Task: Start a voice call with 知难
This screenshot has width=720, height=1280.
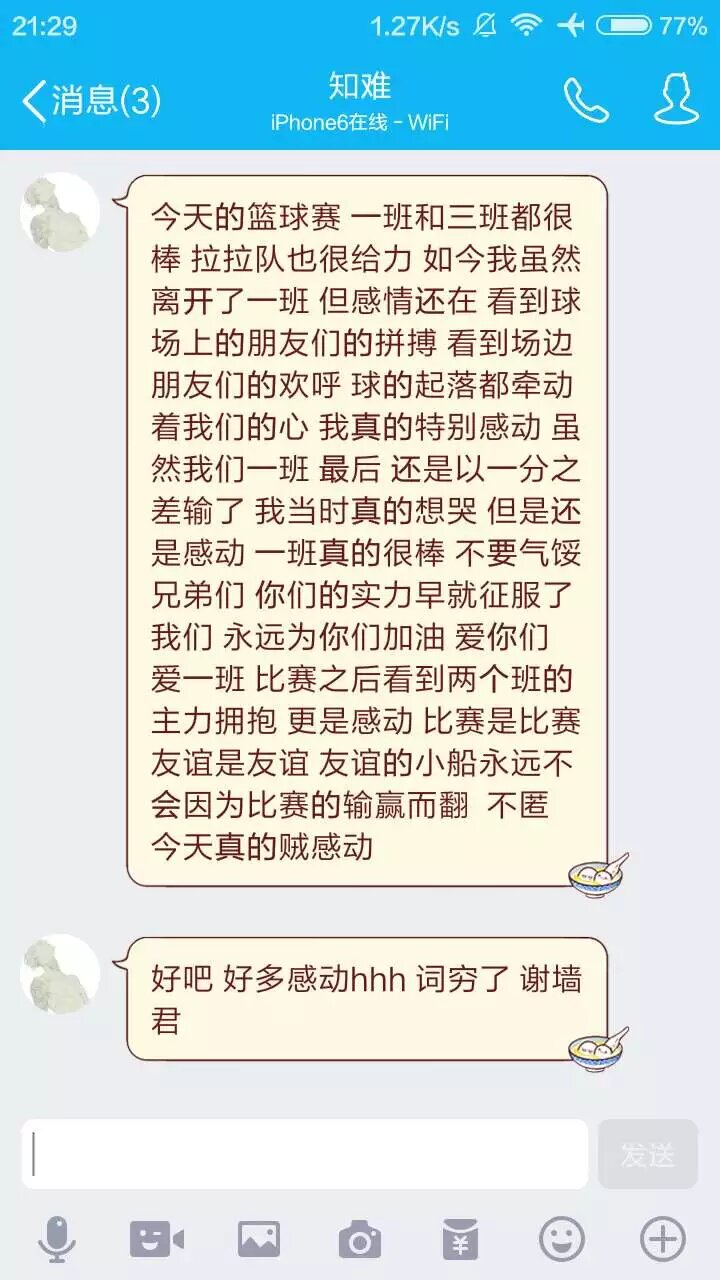Action: point(585,99)
